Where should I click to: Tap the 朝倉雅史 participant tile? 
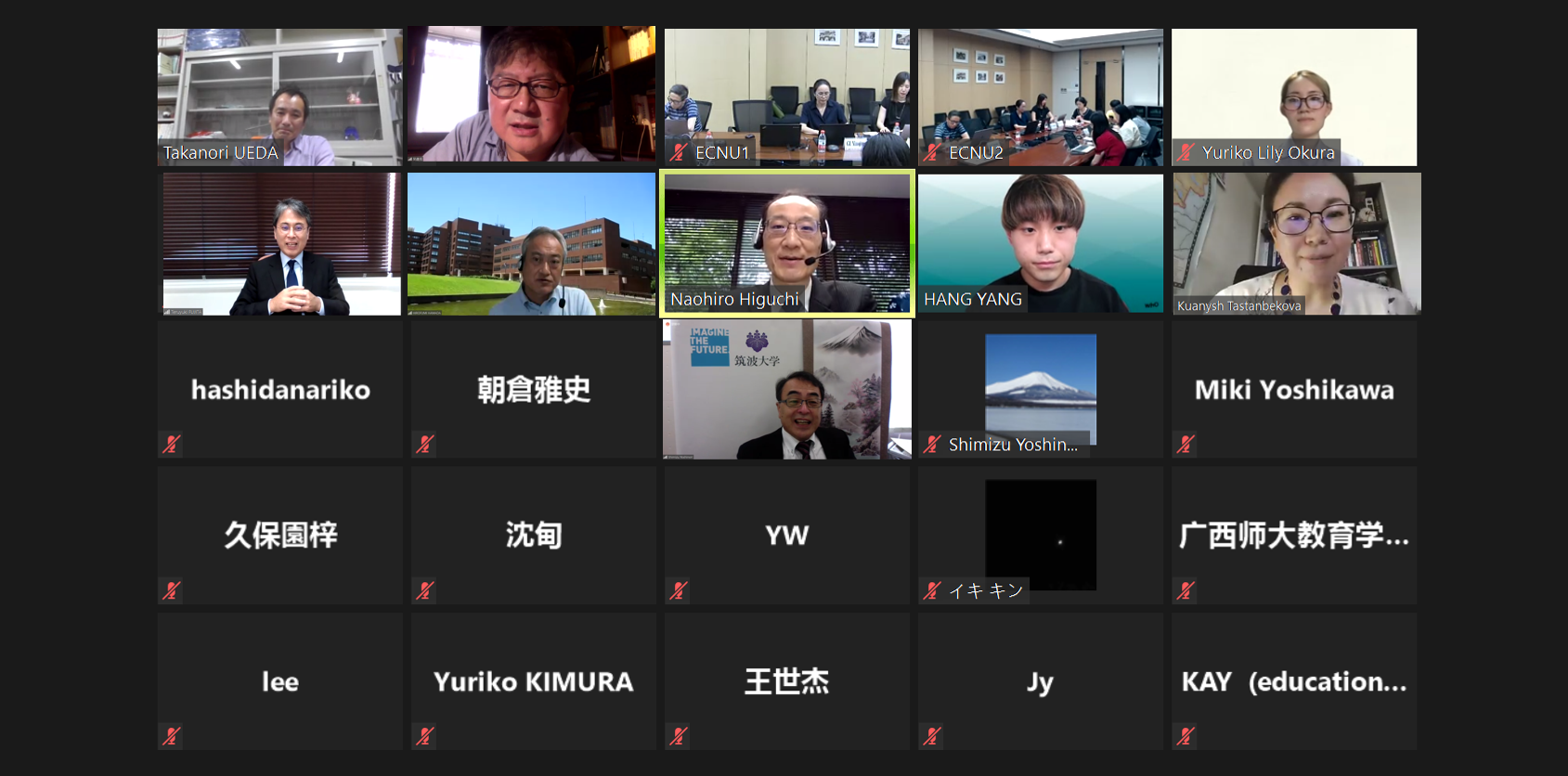(x=533, y=389)
